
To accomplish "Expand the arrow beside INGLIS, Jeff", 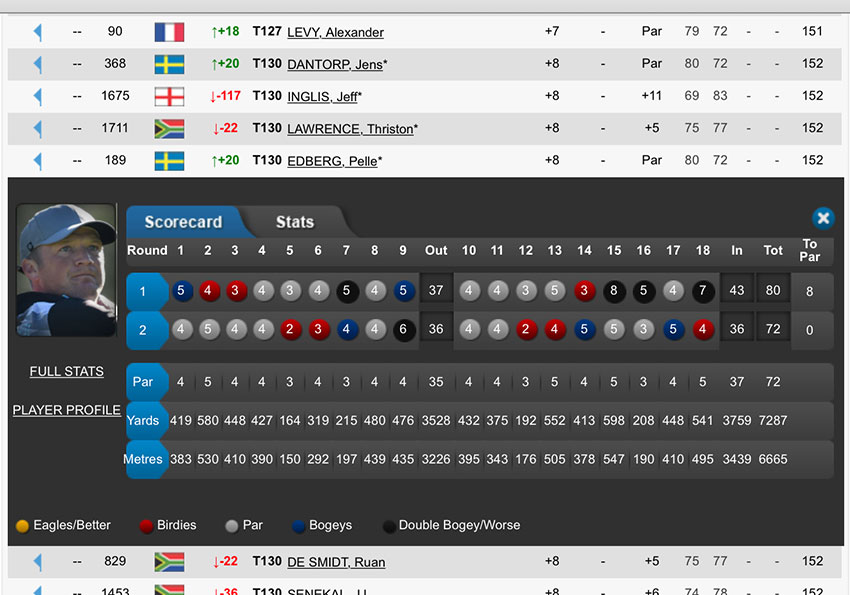I will [38, 96].
